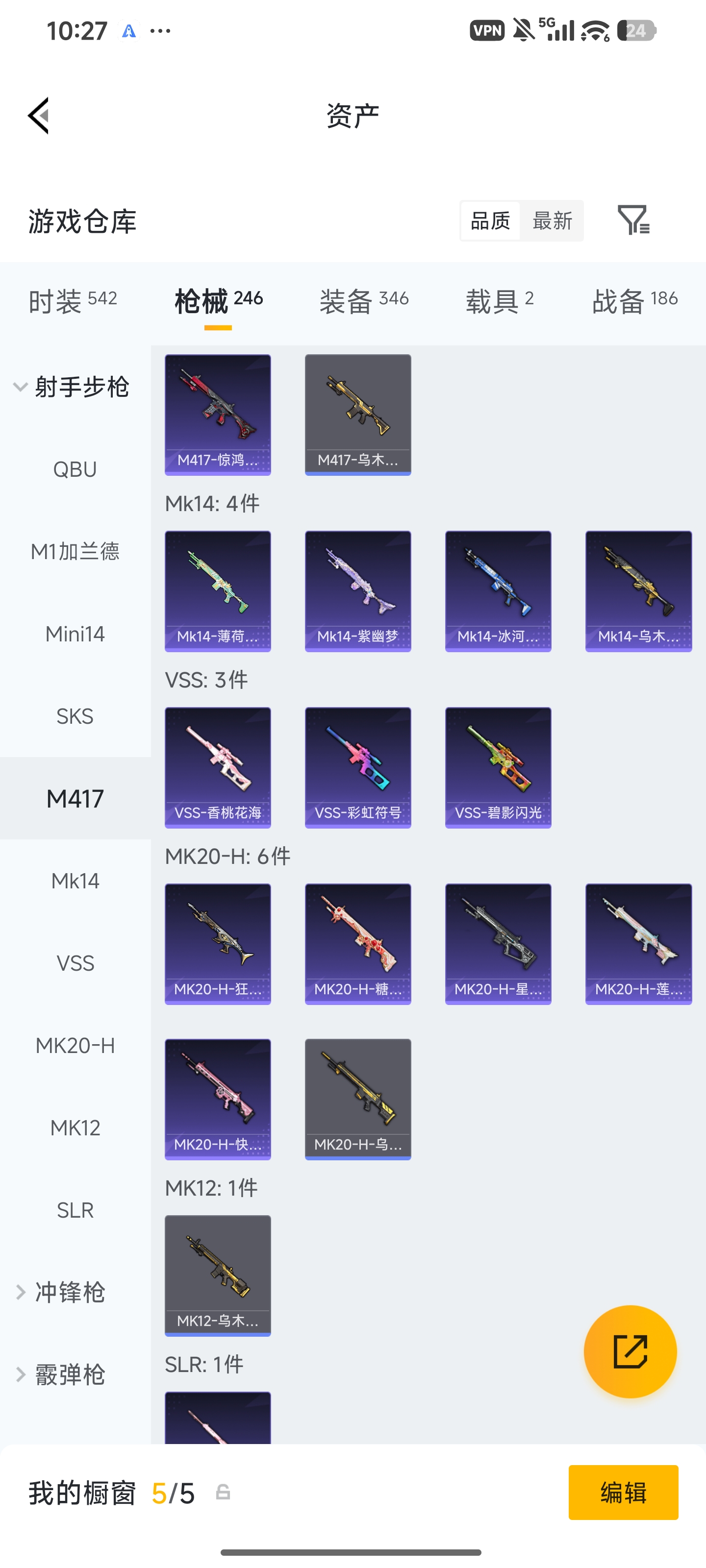Open the MK12-乌木 skin tile
The image size is (706, 1568).
coord(218,1276)
